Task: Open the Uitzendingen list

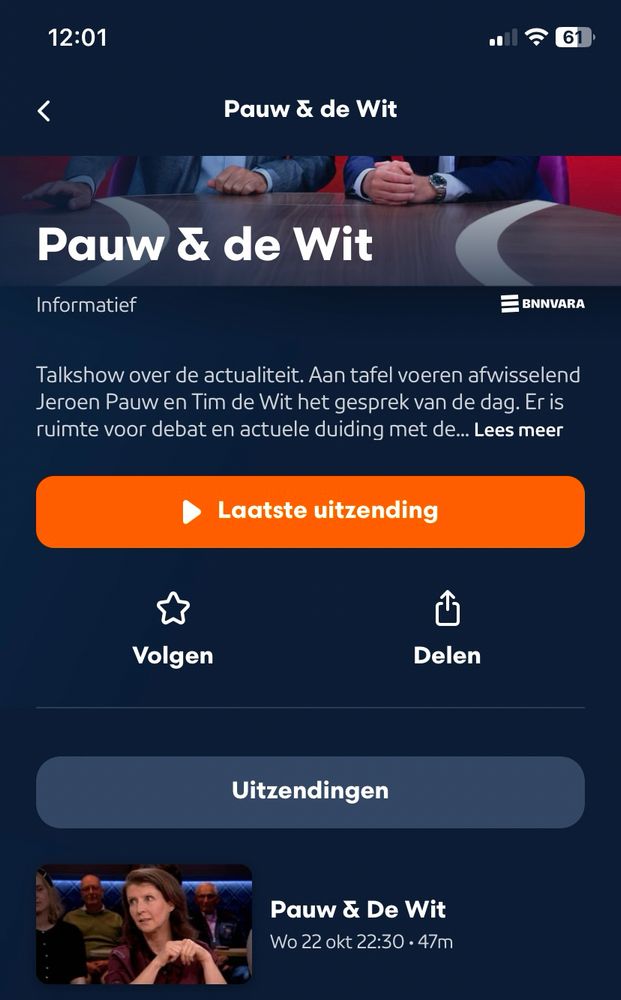Action: pos(310,792)
